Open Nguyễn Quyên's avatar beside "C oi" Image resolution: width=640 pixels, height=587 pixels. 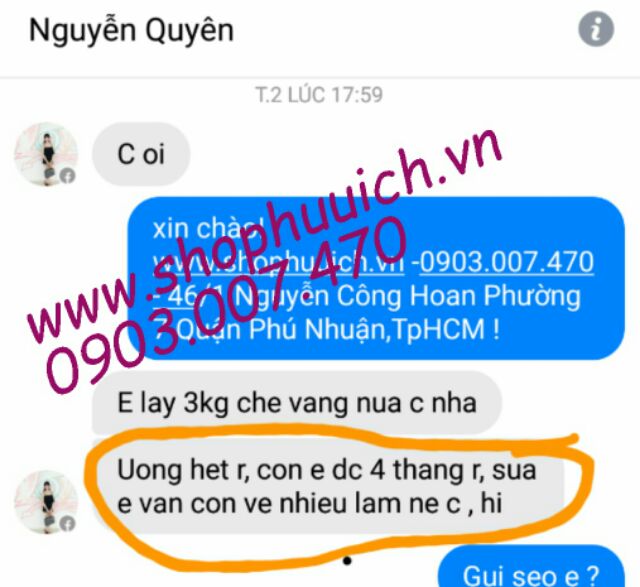point(45,154)
